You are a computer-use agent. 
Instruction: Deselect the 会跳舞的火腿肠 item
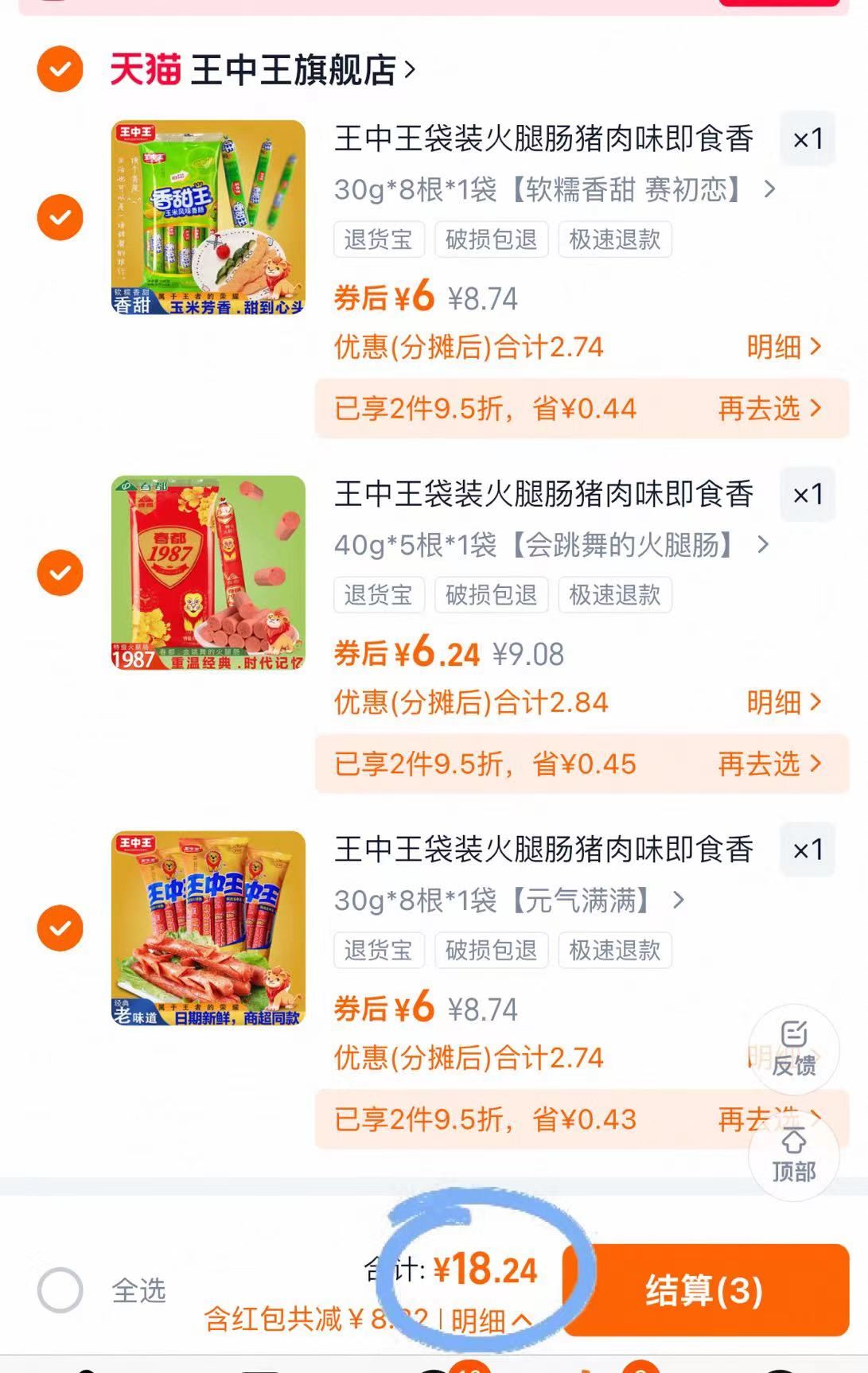tap(60, 573)
